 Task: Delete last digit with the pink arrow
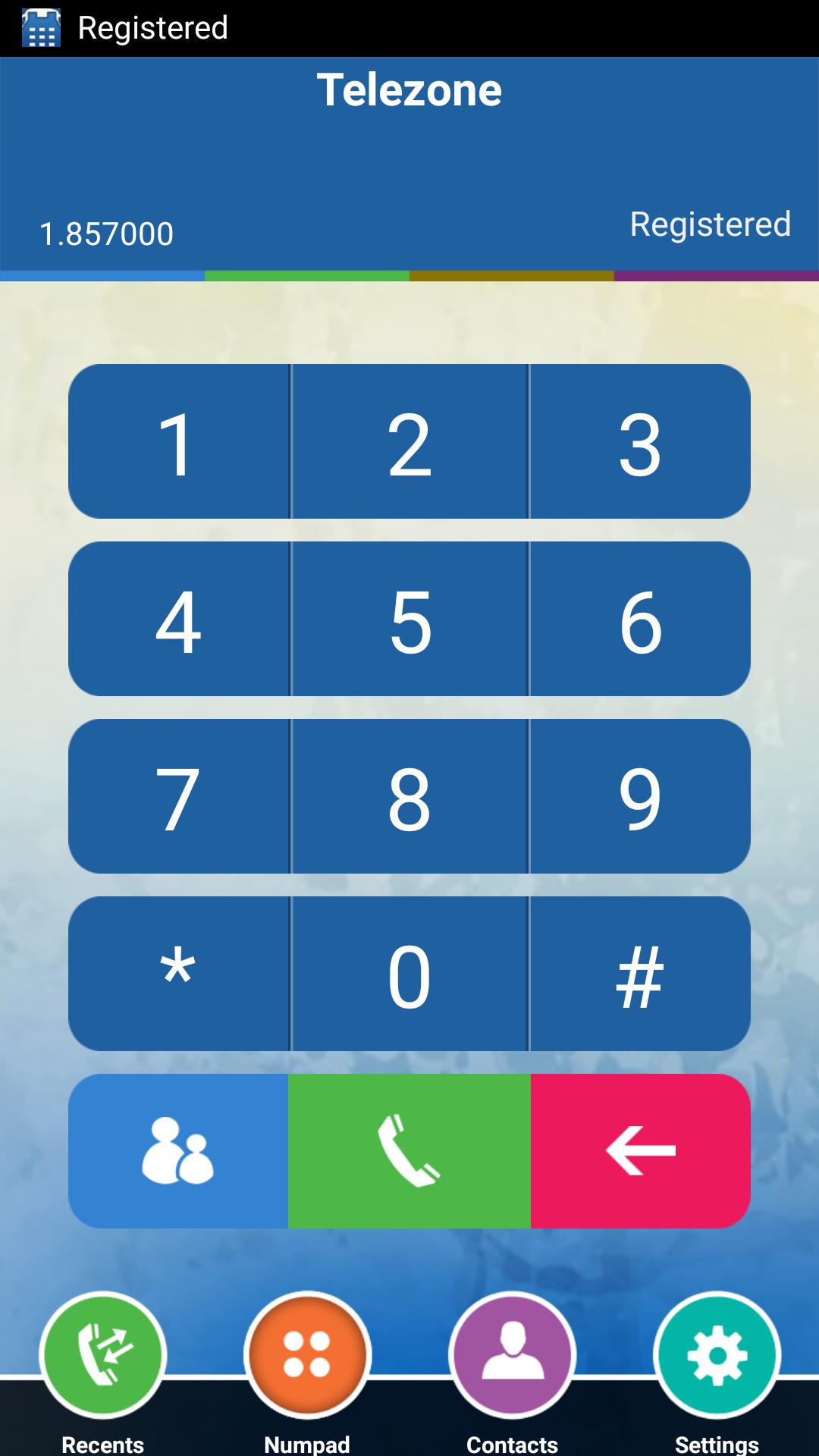coord(640,1151)
